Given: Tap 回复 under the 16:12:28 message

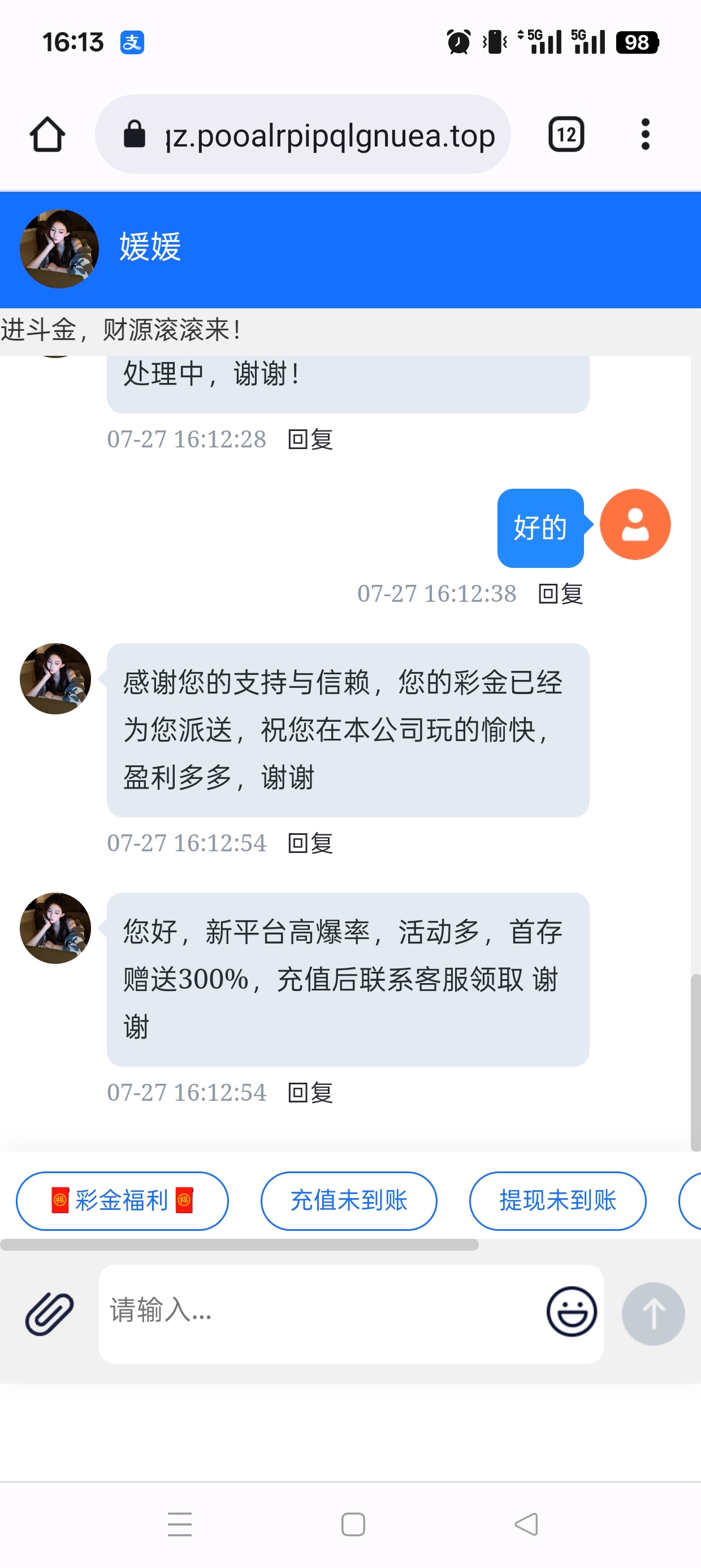Looking at the screenshot, I should click(310, 440).
